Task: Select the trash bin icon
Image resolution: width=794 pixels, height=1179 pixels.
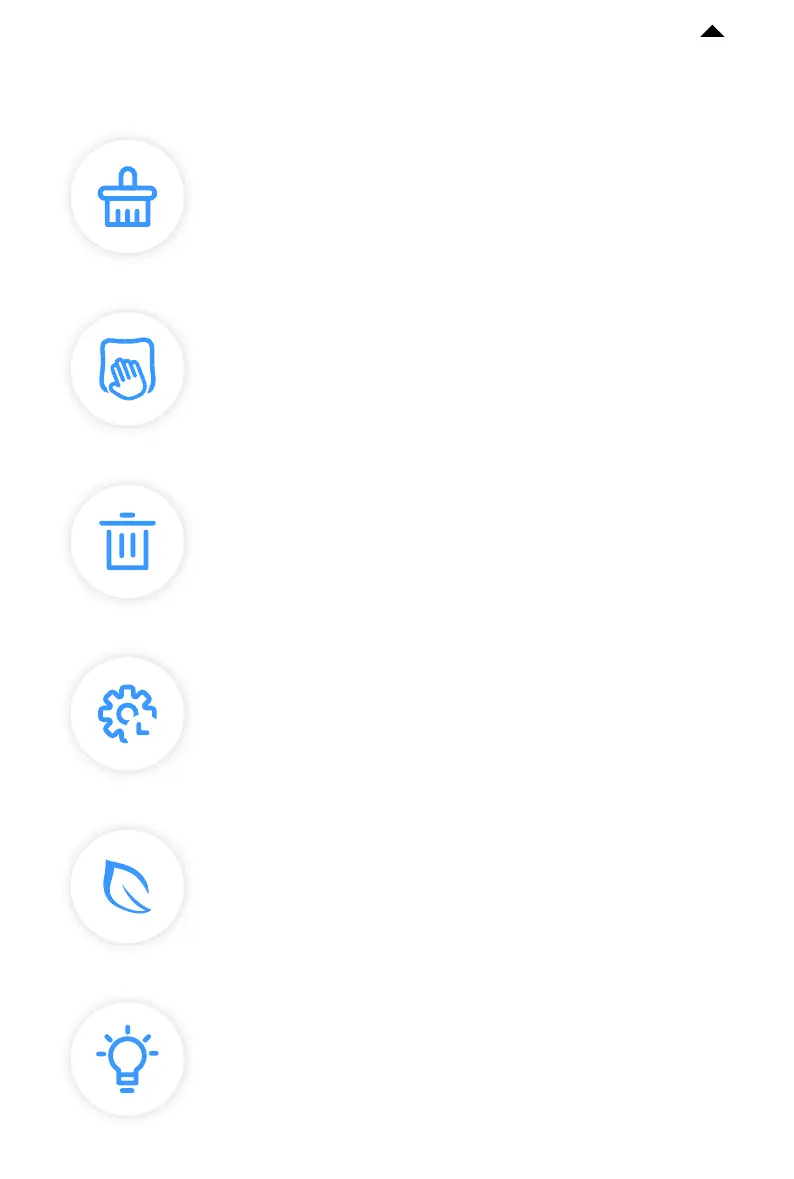Action: click(127, 541)
